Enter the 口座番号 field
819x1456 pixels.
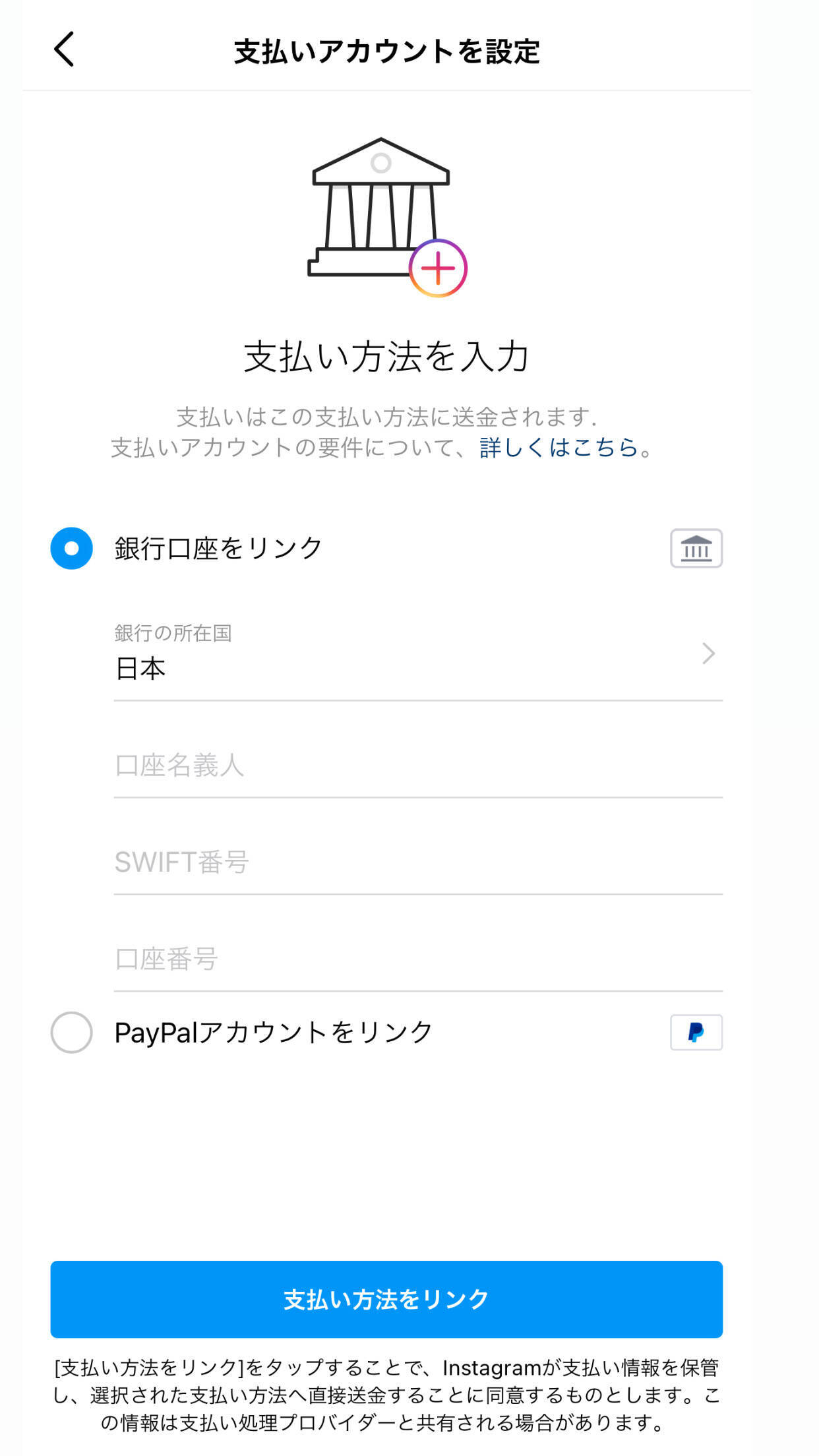pos(417,959)
